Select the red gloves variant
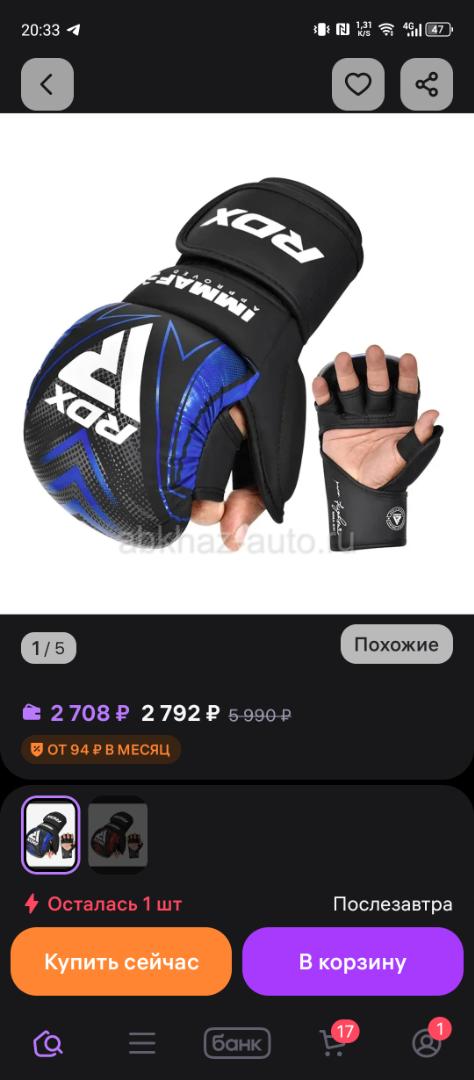Image resolution: width=474 pixels, height=1080 pixels. pyautogui.click(x=118, y=835)
